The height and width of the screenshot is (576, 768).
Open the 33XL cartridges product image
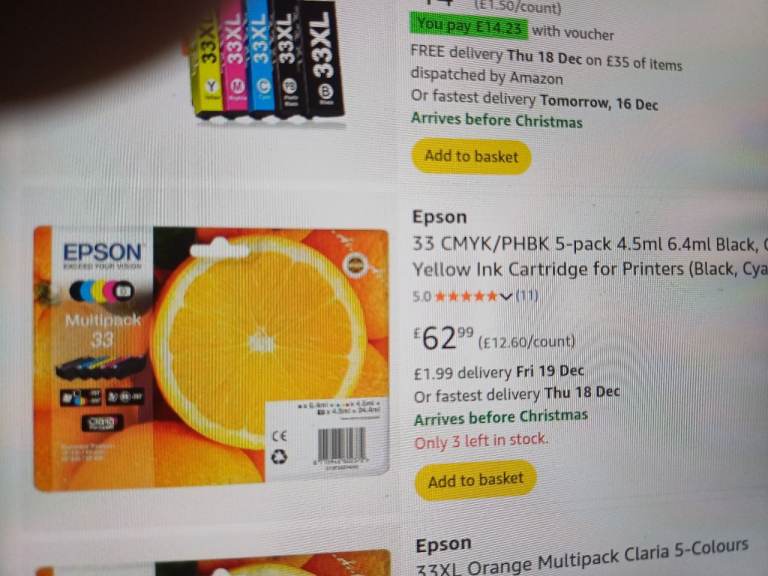coord(268,60)
